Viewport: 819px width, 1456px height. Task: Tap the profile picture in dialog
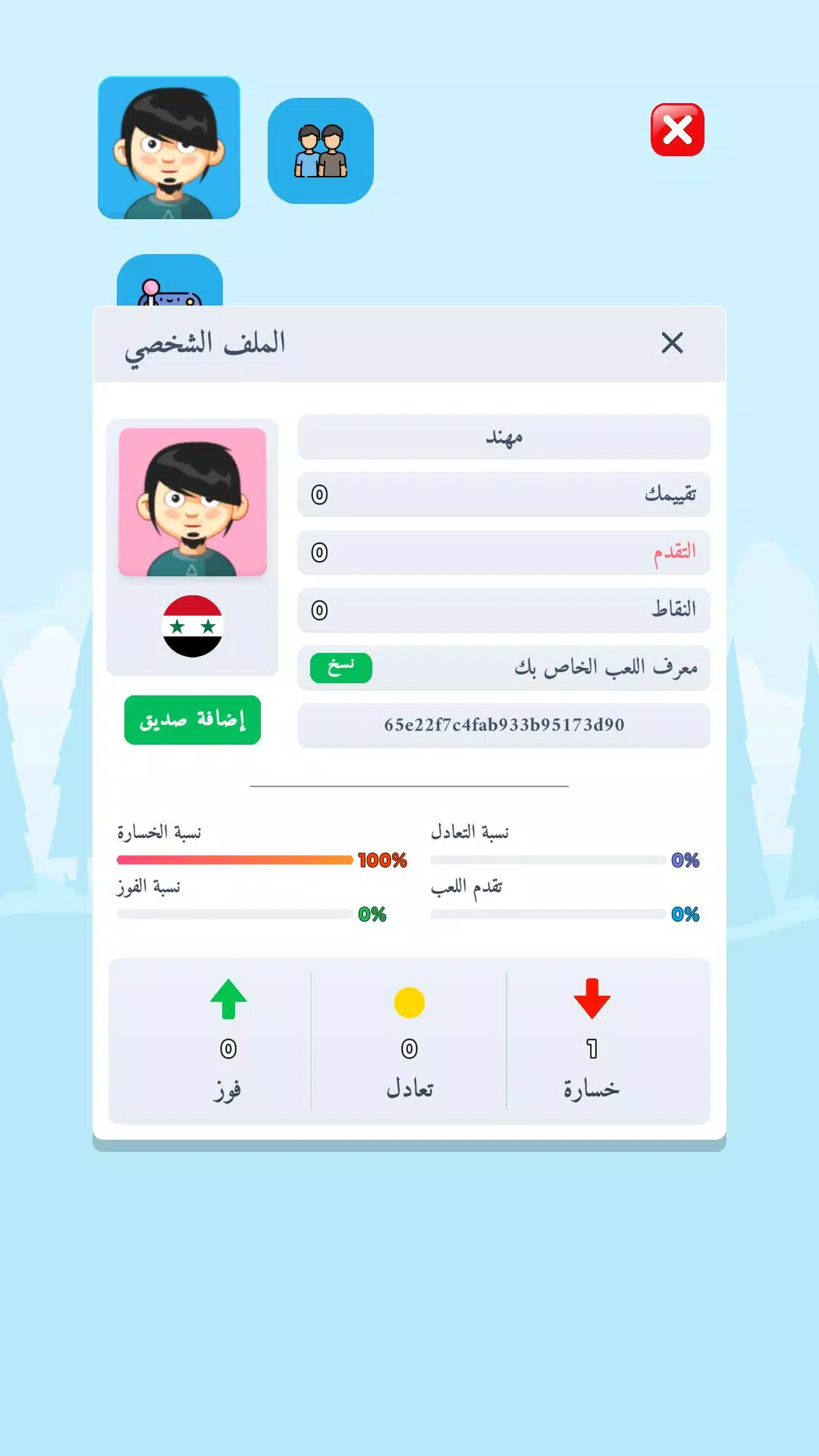pos(193,502)
